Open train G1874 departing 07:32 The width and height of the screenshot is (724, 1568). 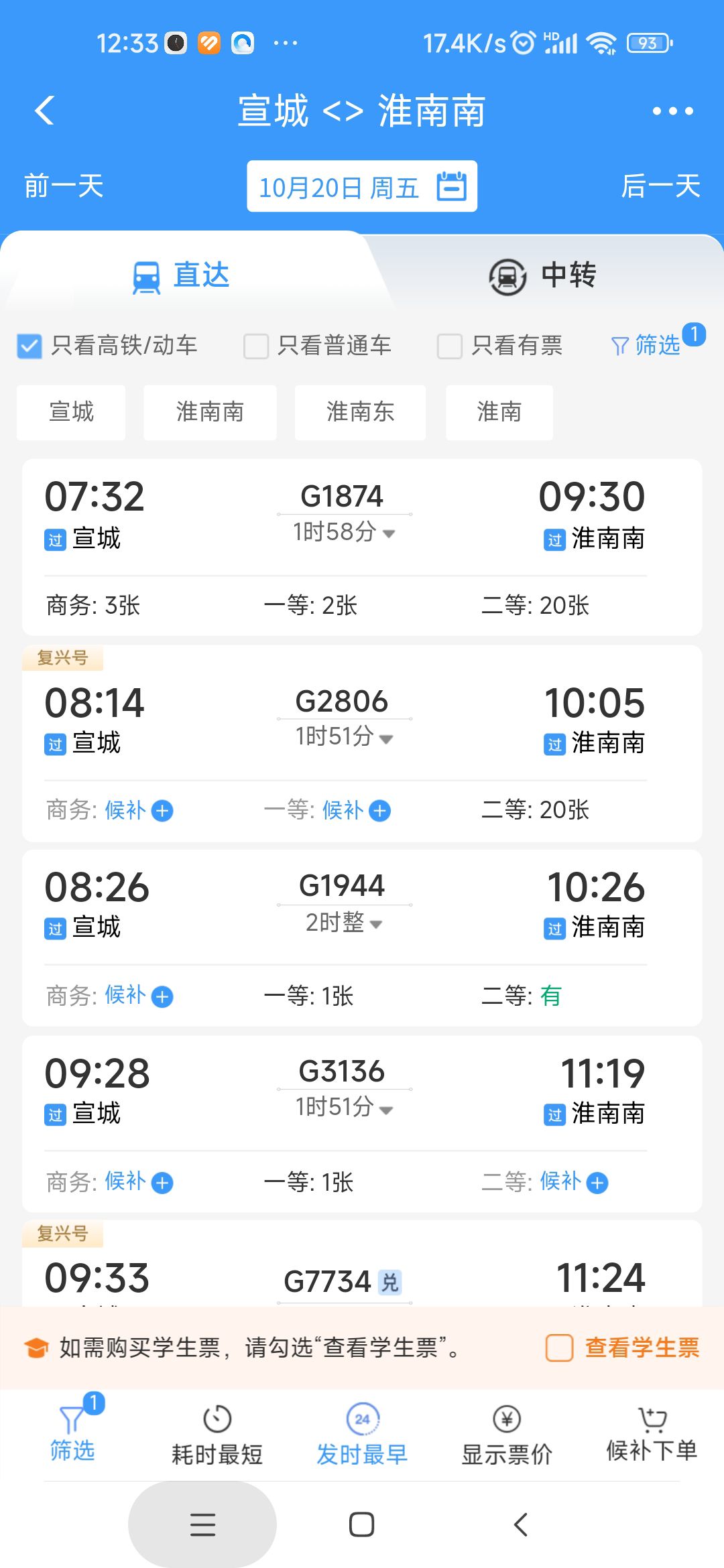coord(362,547)
